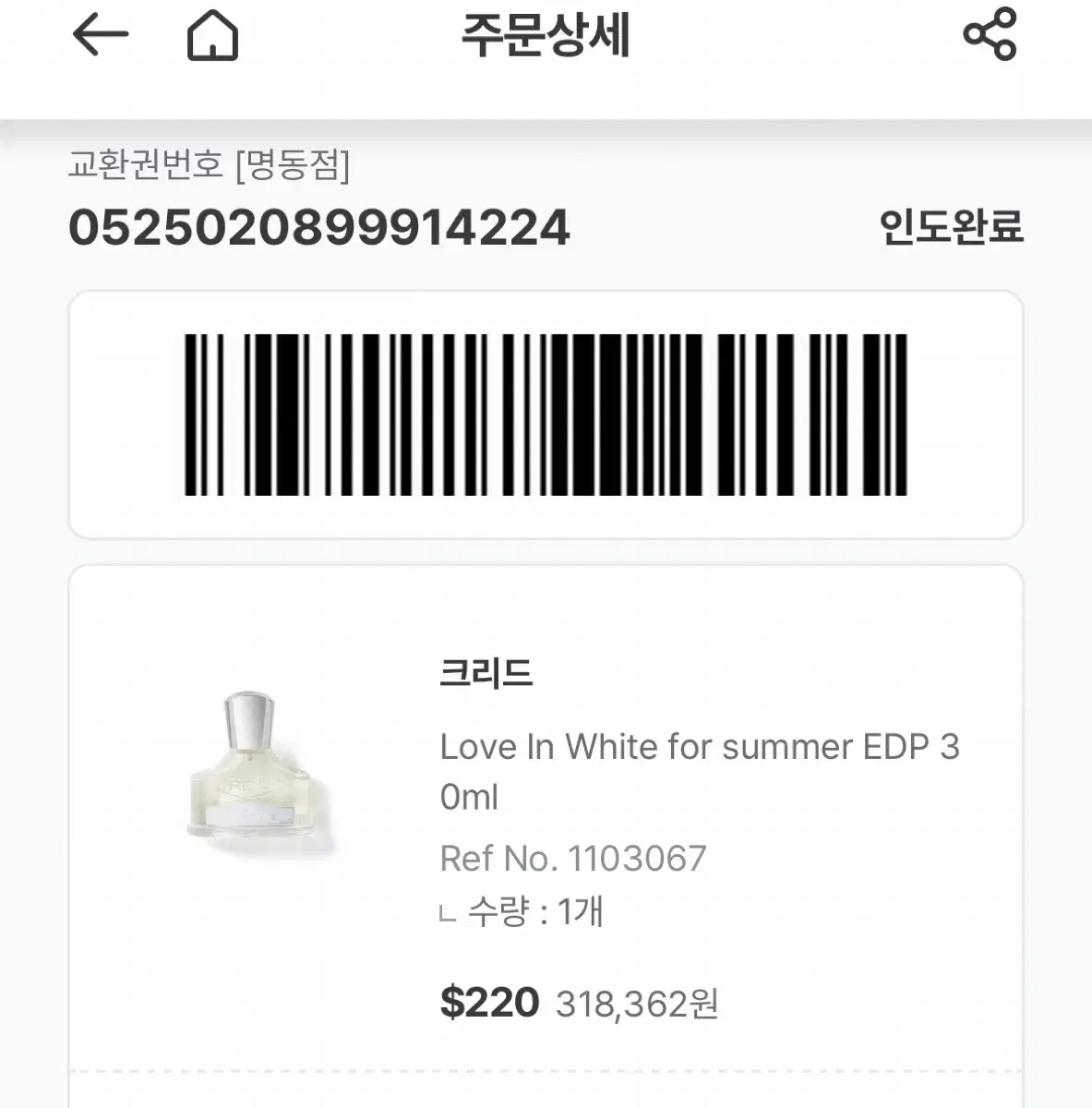Go back from the order details
Viewport: 1092px width, 1108px height.
pos(100,36)
